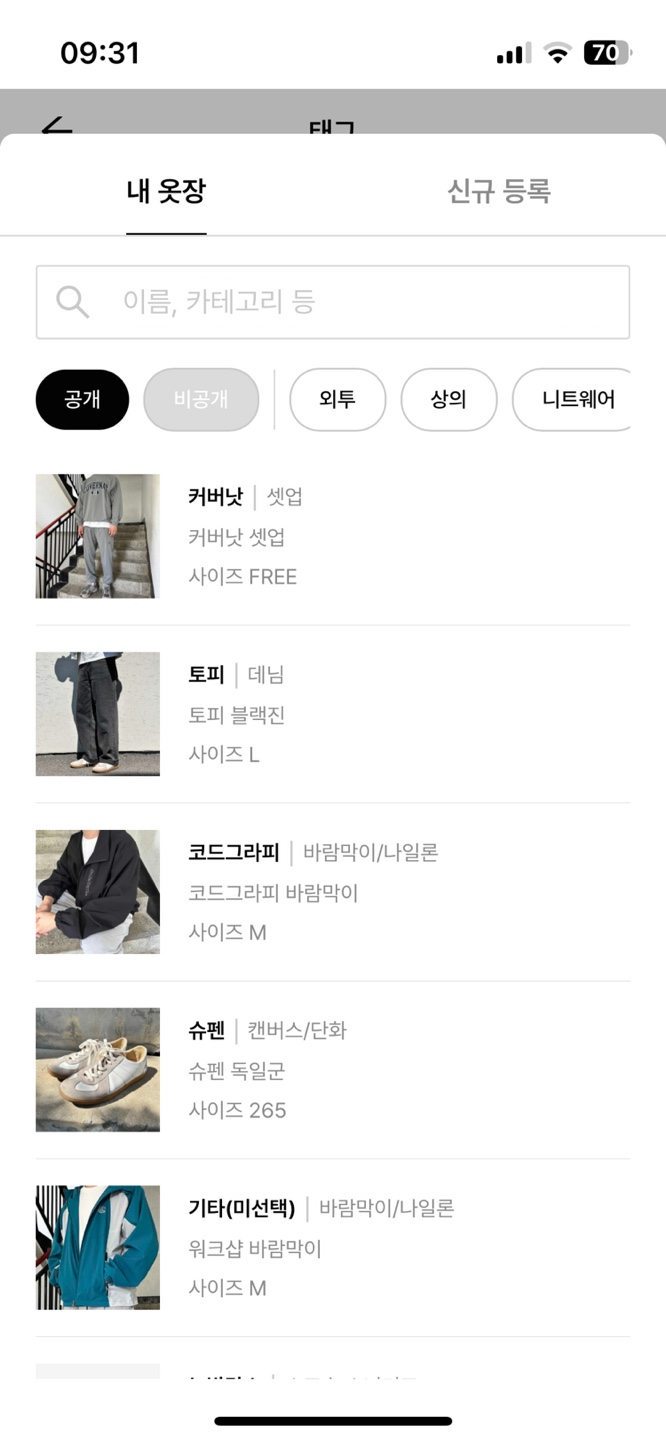Select the 비공개 filter chip

201,400
